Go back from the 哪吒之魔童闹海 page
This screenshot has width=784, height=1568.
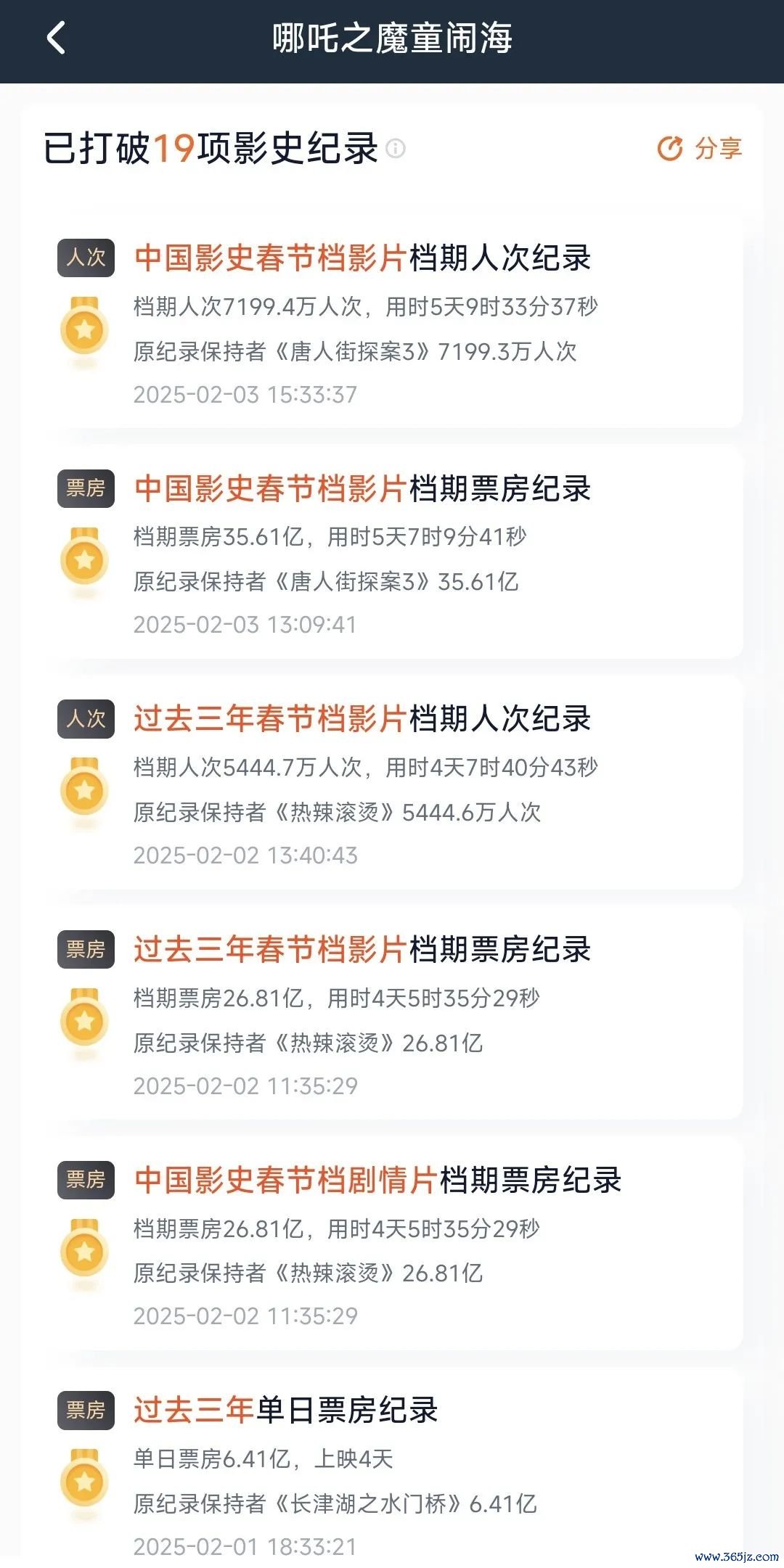pyautogui.click(x=56, y=38)
